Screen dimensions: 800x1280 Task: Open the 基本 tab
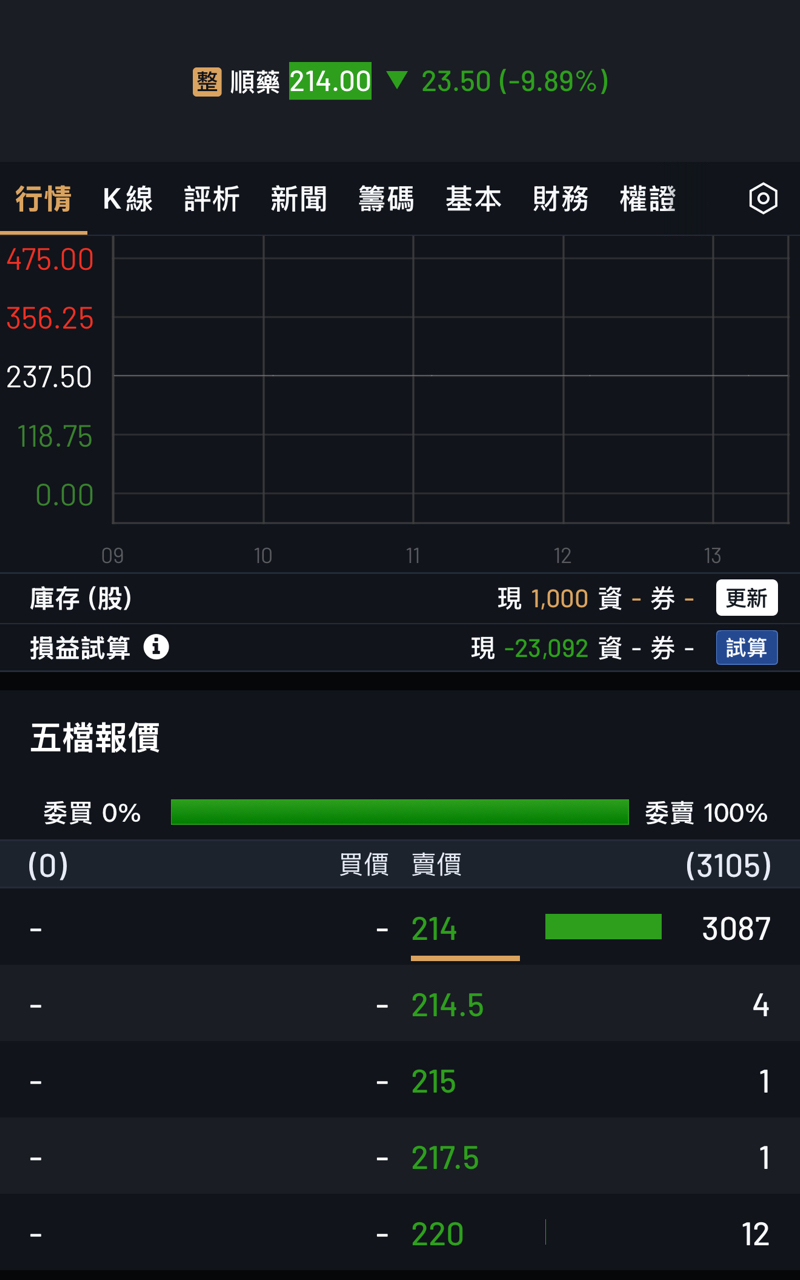click(x=473, y=199)
